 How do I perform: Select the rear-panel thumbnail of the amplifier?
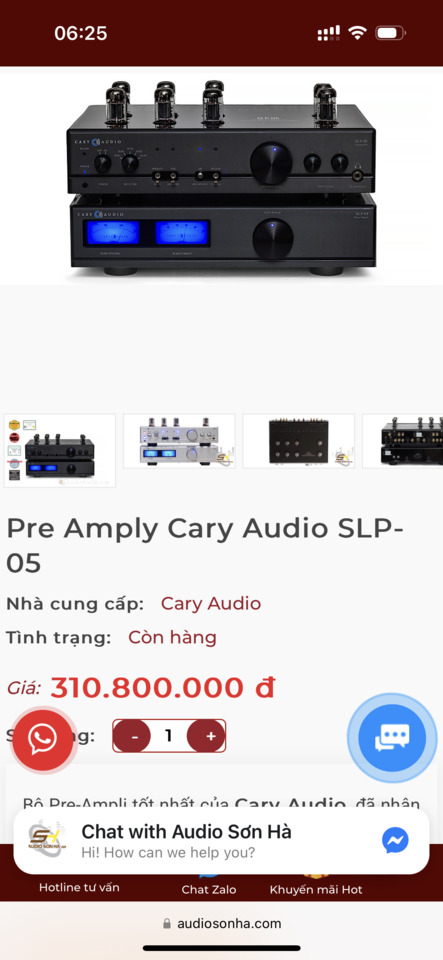tap(403, 441)
